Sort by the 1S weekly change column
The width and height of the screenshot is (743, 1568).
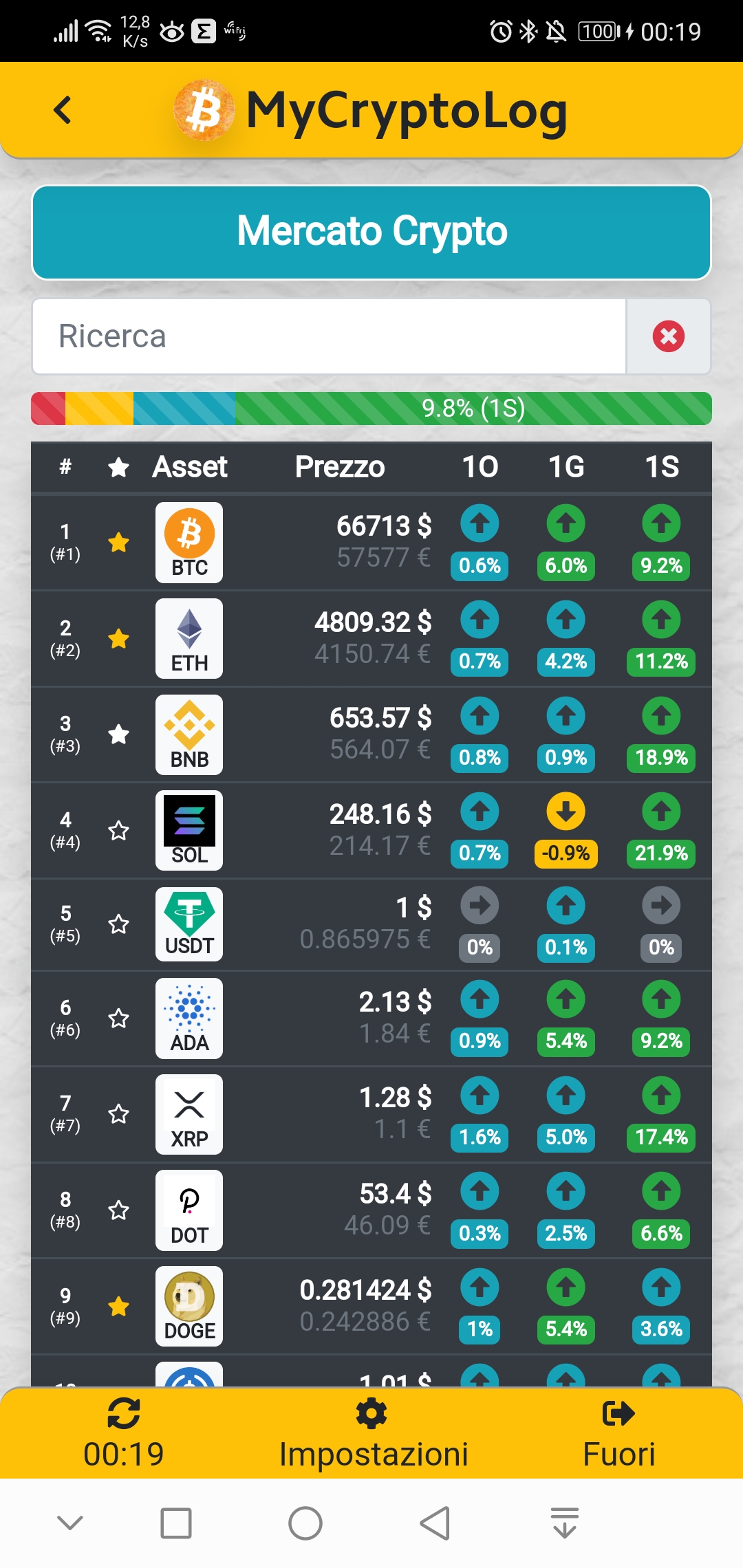(x=662, y=467)
